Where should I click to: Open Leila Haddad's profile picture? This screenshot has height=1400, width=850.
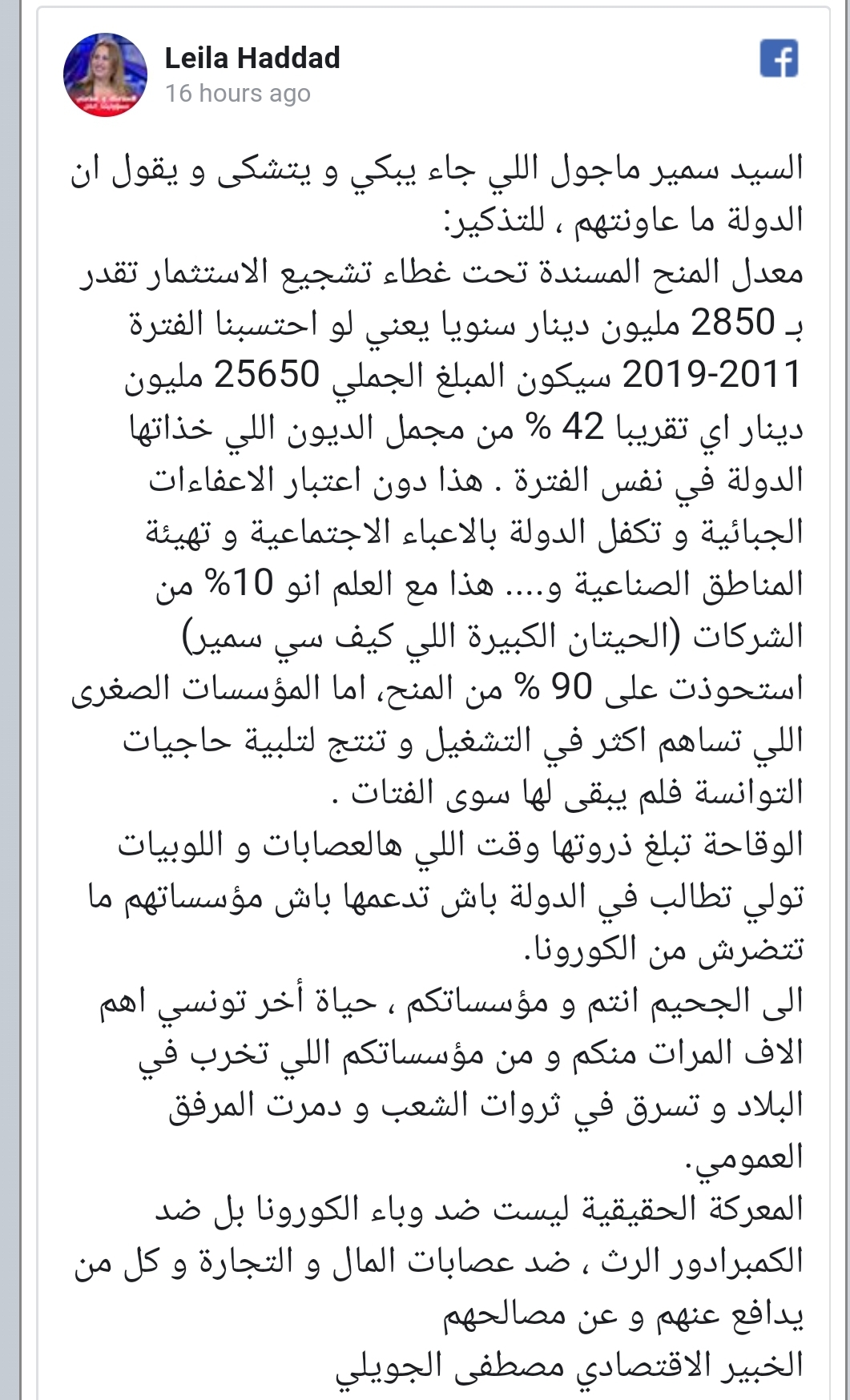tap(105, 74)
